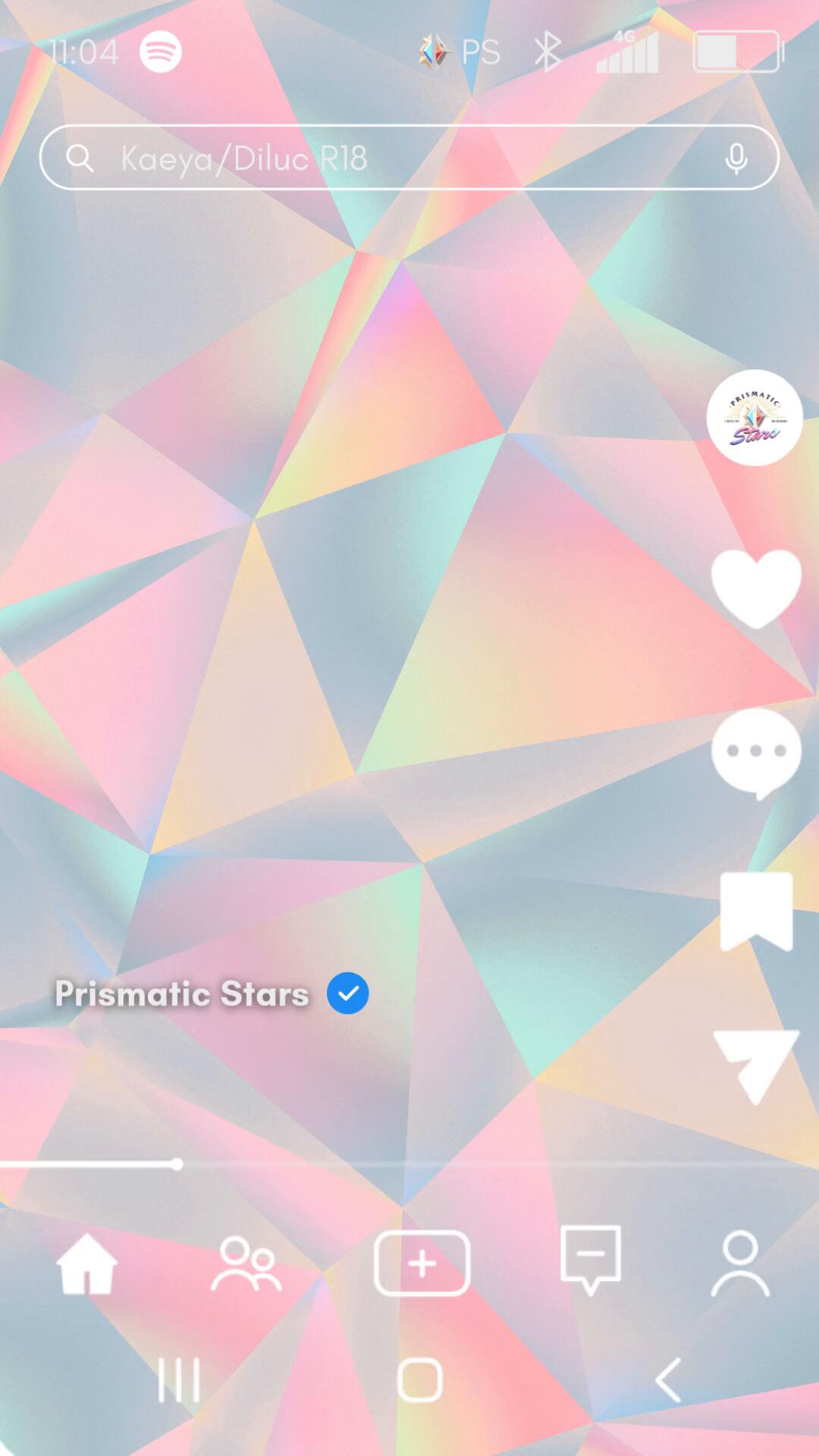Open the comments bubble icon

756,751
